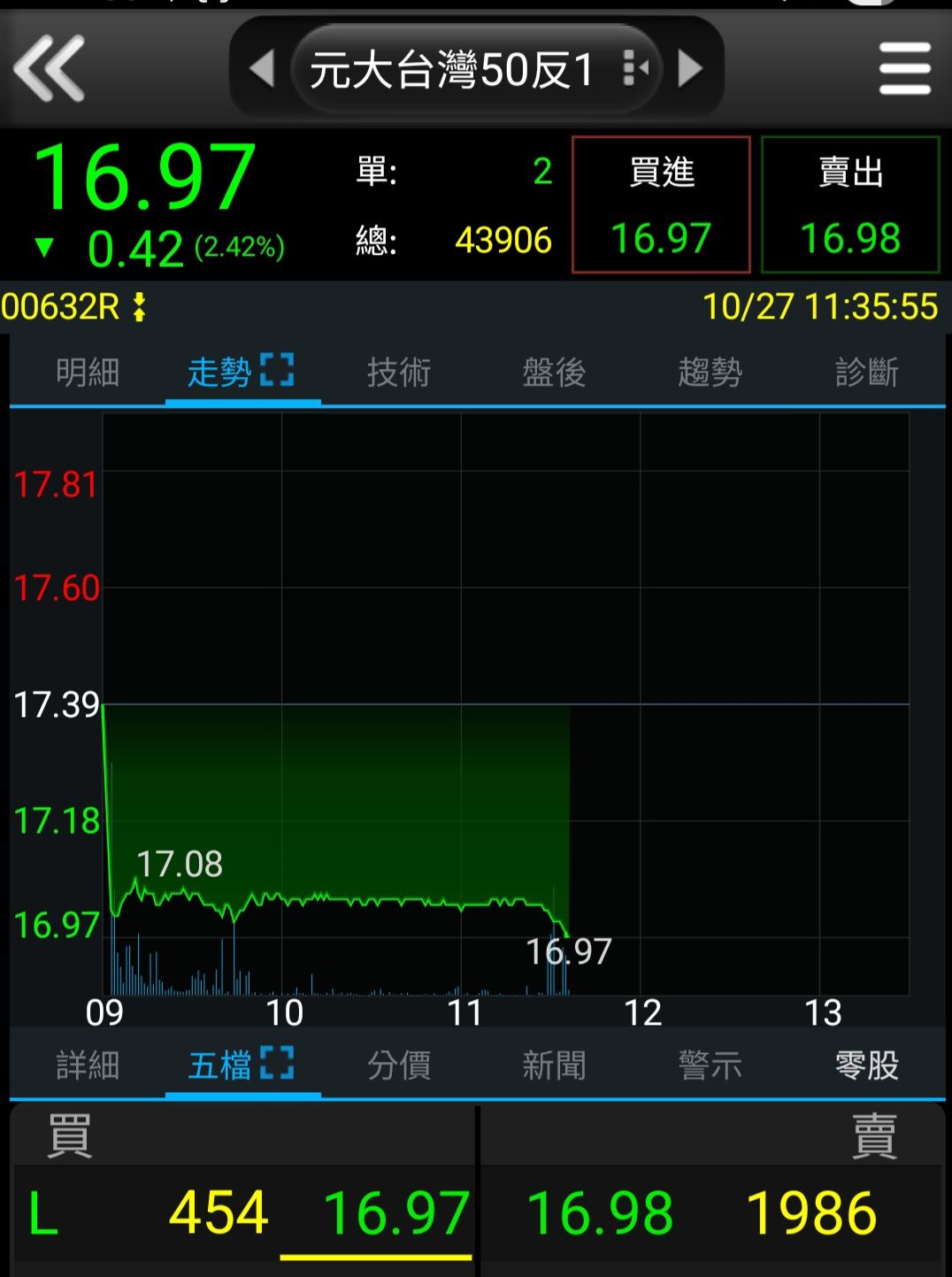Expand the 五檔 quotes panel
Viewport: 952px width, 1277px height.
tap(277, 1064)
